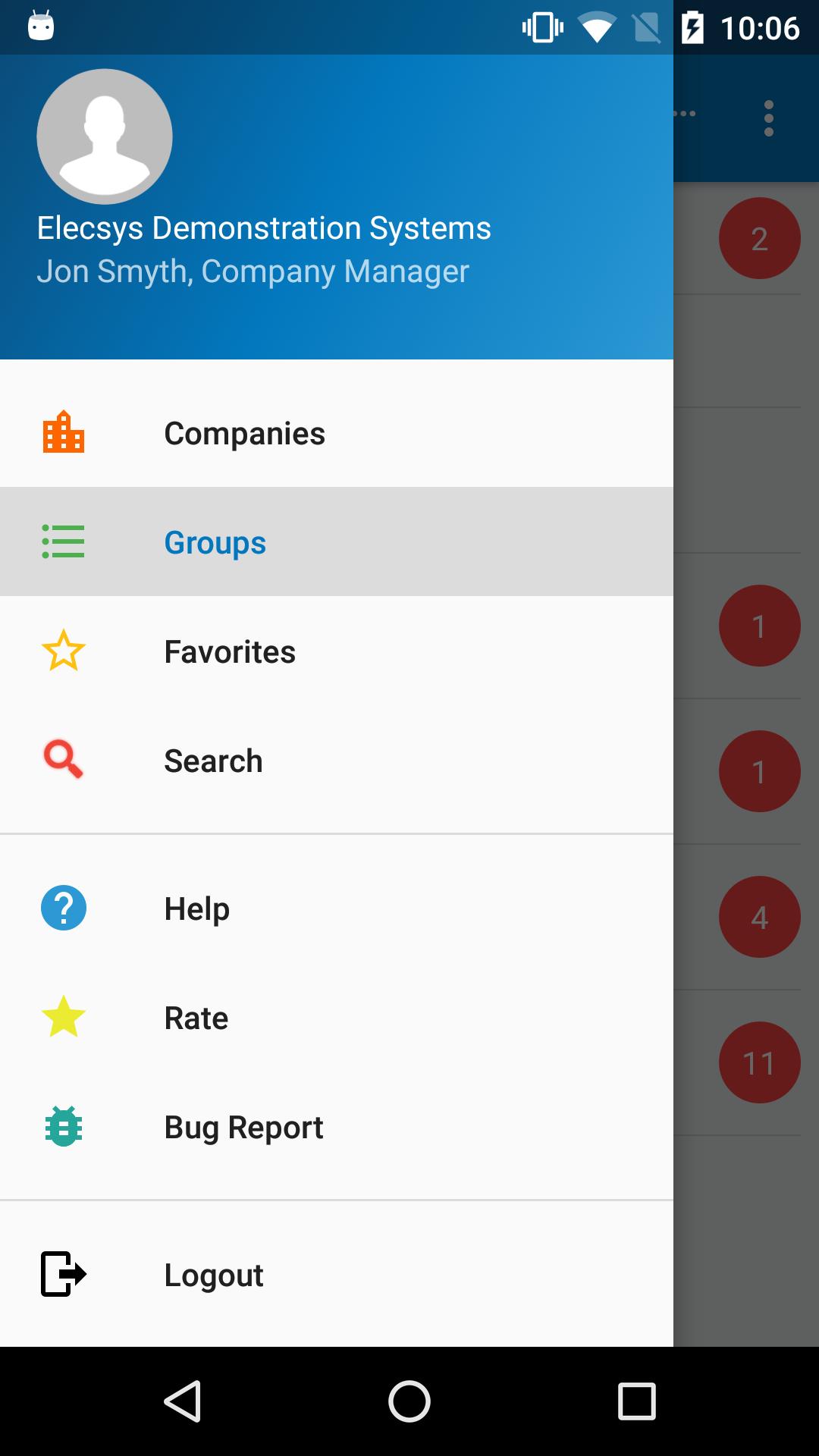The width and height of the screenshot is (819, 1456).
Task: Open the overflow menu
Action: point(769,118)
